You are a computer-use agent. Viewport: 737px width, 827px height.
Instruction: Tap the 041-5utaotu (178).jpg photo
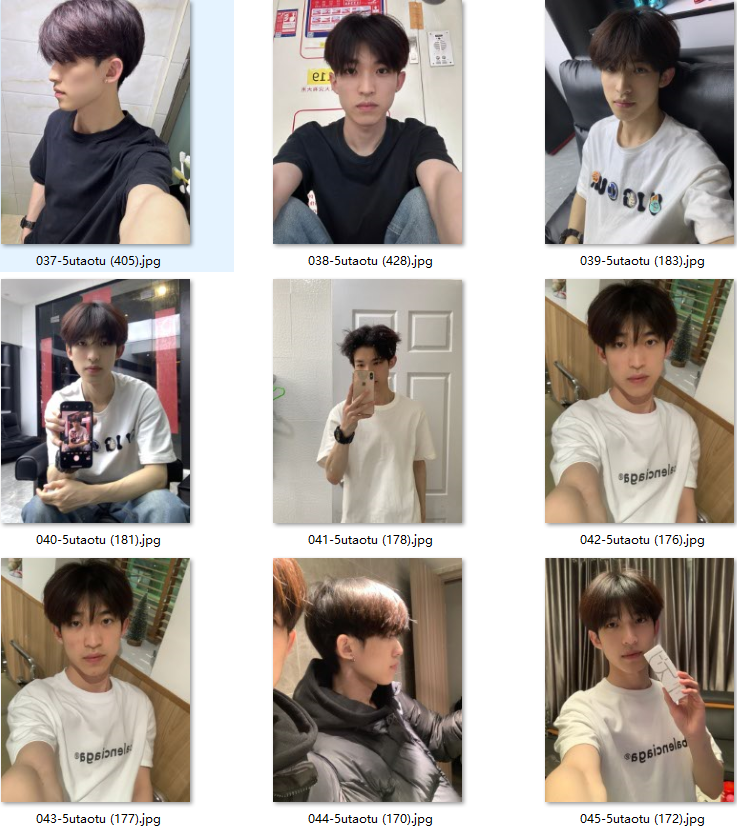click(368, 401)
